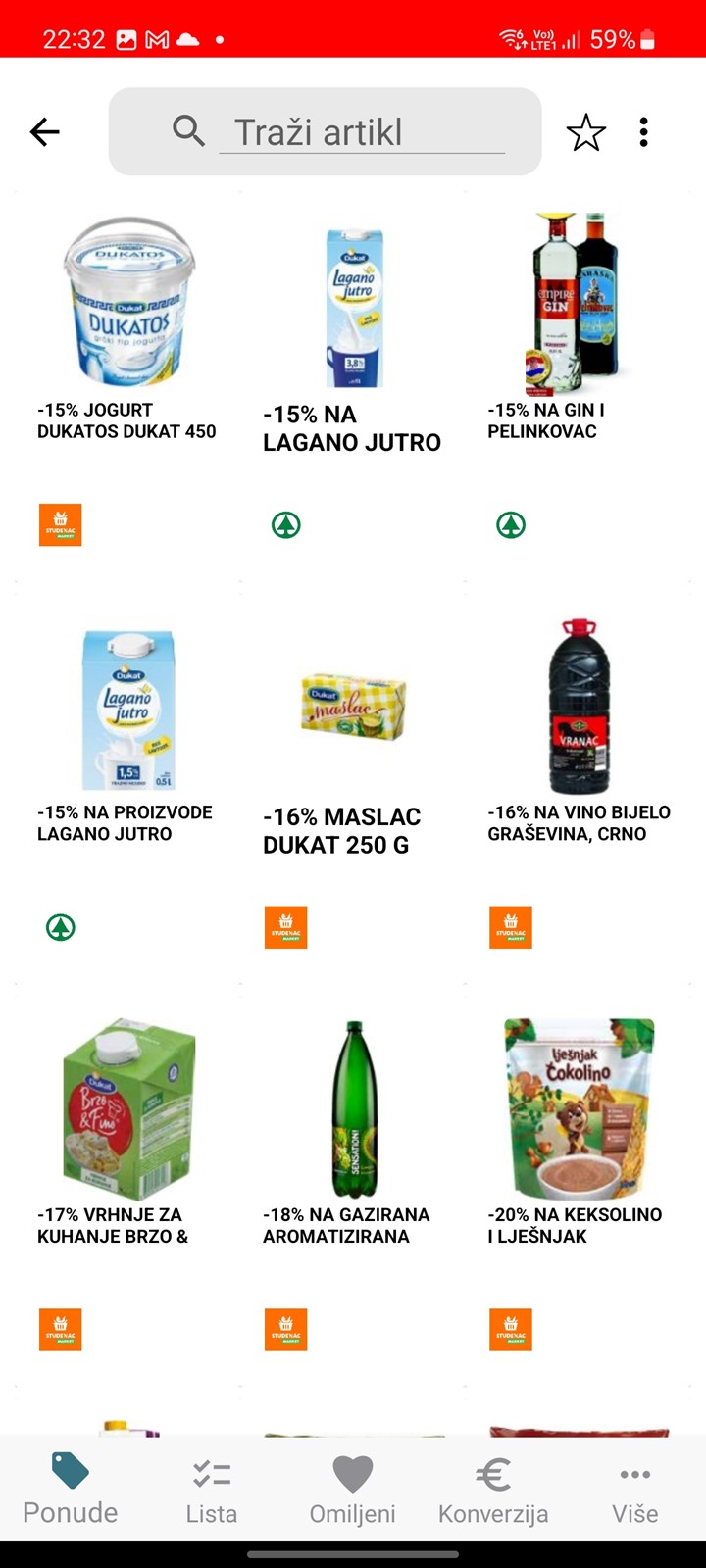Open the -15% Jogurt Dukatos offer
The image size is (706, 1568).
(x=128, y=382)
